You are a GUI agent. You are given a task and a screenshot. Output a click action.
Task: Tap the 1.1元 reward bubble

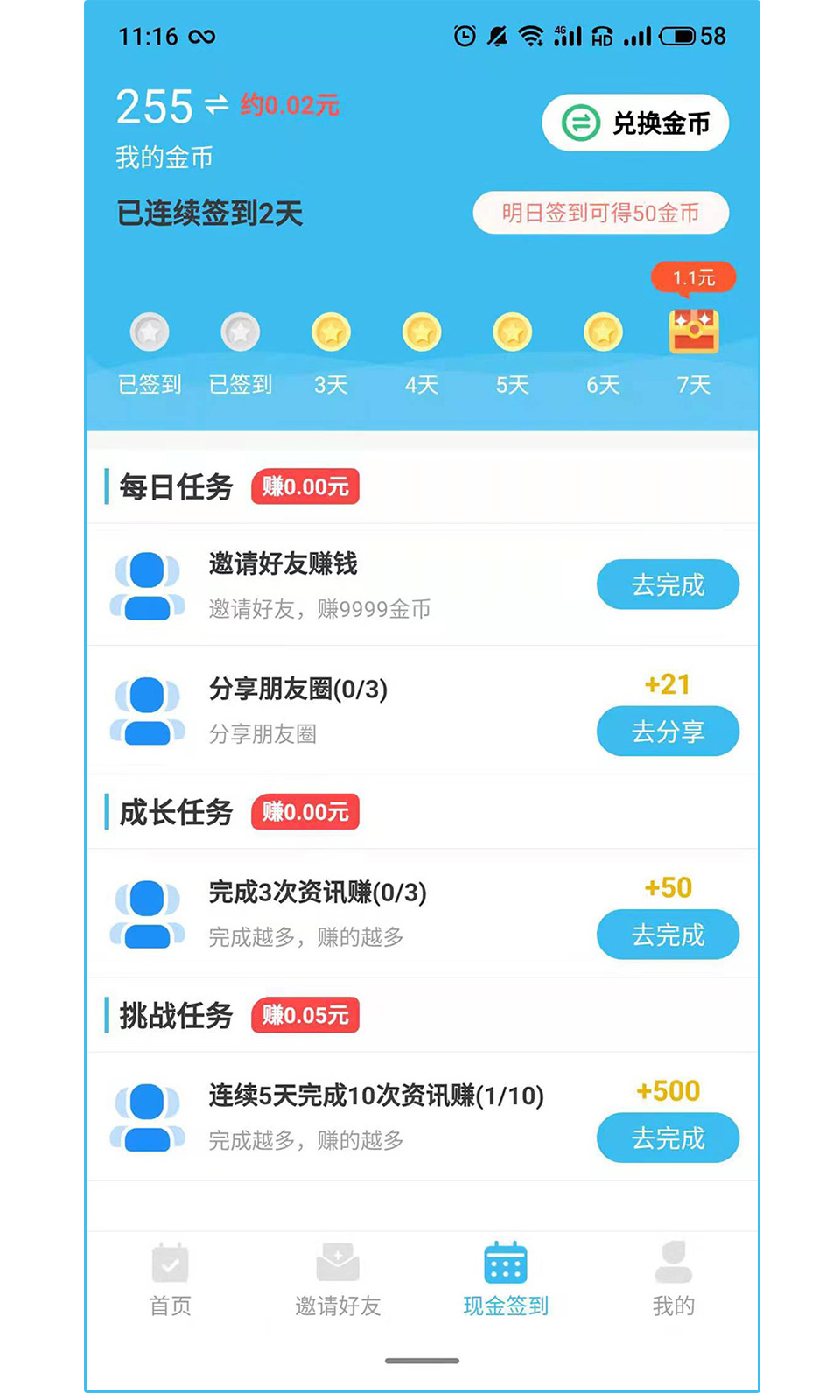click(x=694, y=276)
